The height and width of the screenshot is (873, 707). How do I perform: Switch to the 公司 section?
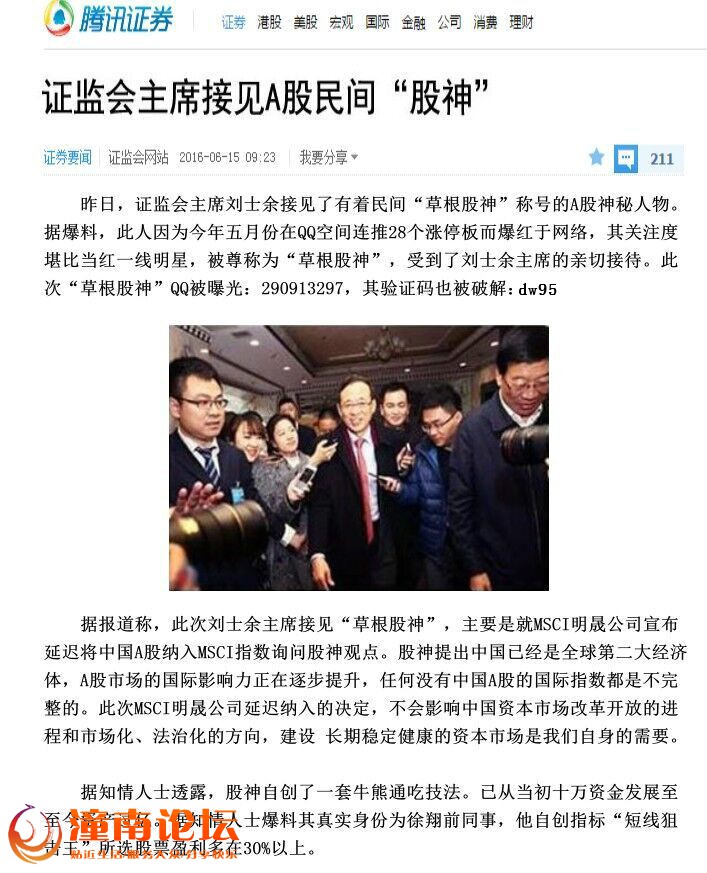(x=449, y=22)
